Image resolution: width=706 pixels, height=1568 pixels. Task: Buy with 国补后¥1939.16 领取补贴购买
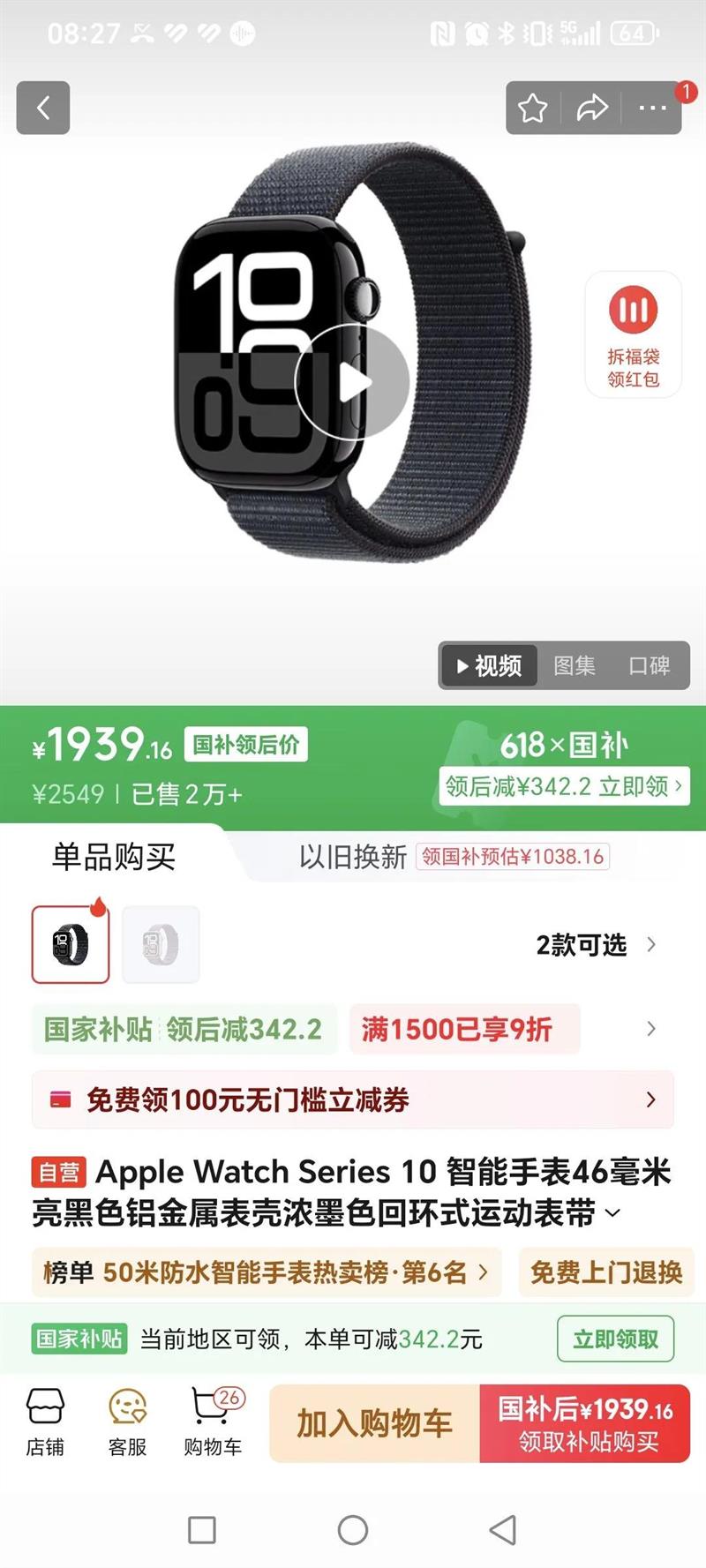585,1423
